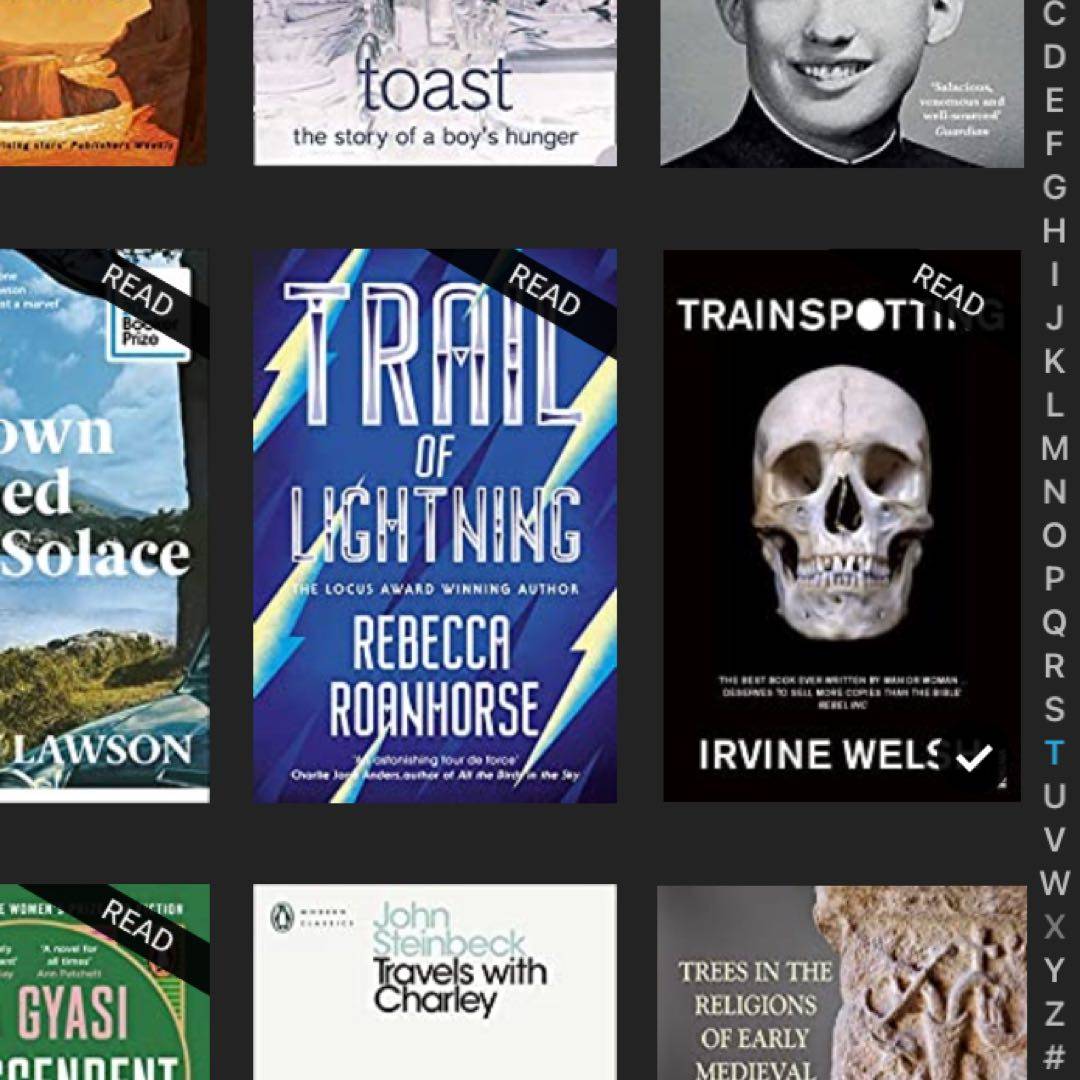
Task: Jump to letter M in index
Action: coord(1054,448)
